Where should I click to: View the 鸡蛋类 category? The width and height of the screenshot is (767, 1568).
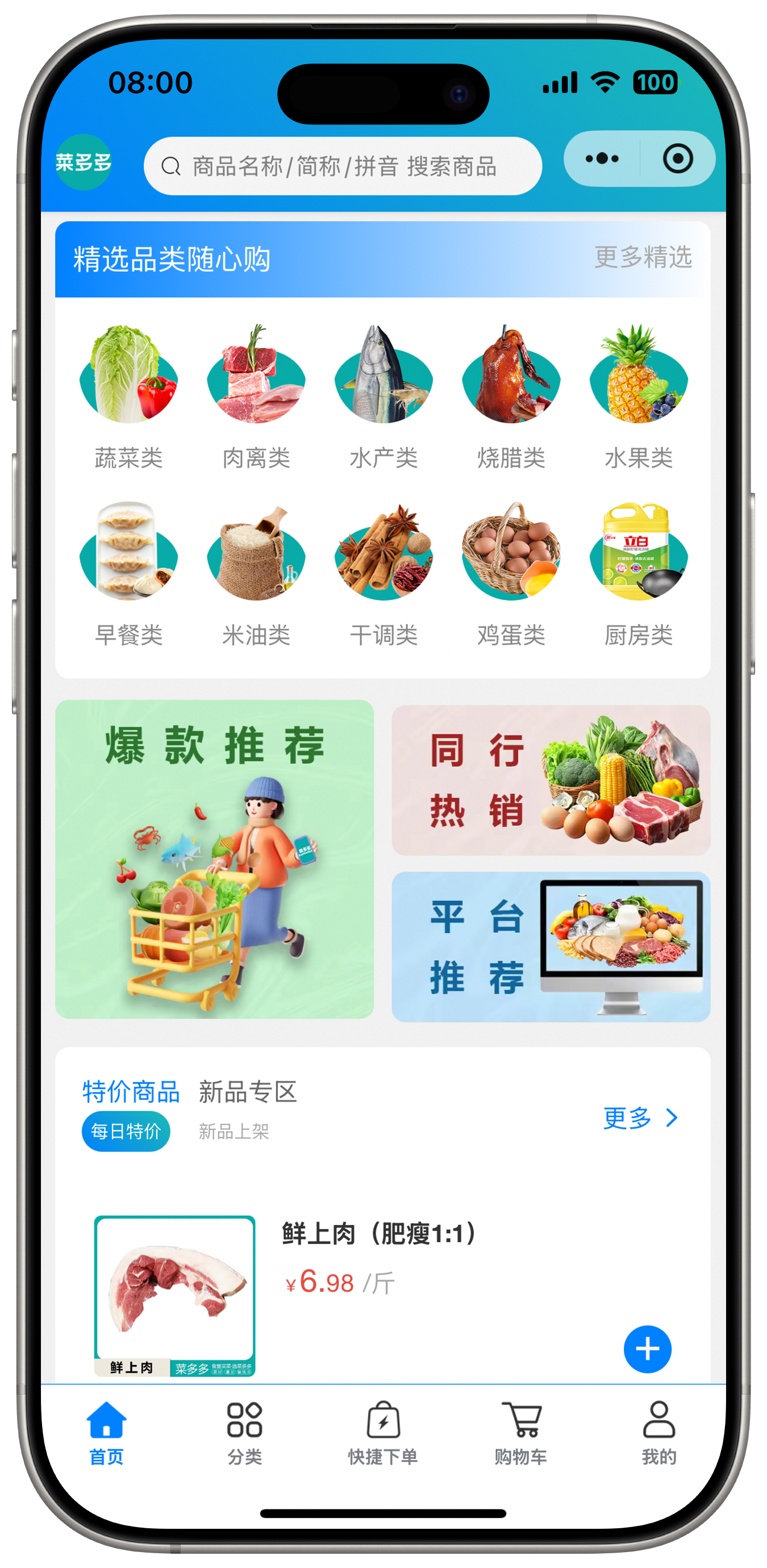click(511, 573)
